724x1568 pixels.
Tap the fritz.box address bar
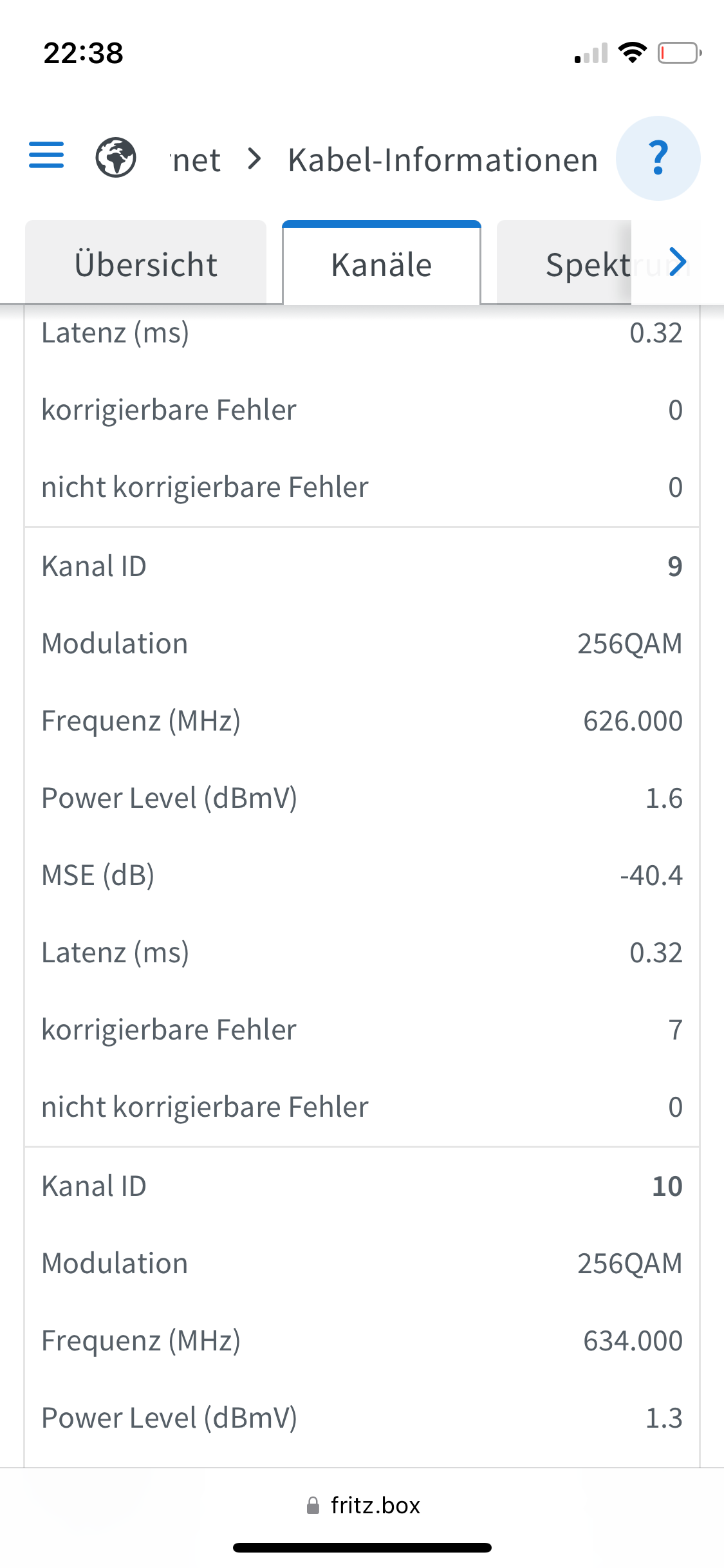(362, 1506)
